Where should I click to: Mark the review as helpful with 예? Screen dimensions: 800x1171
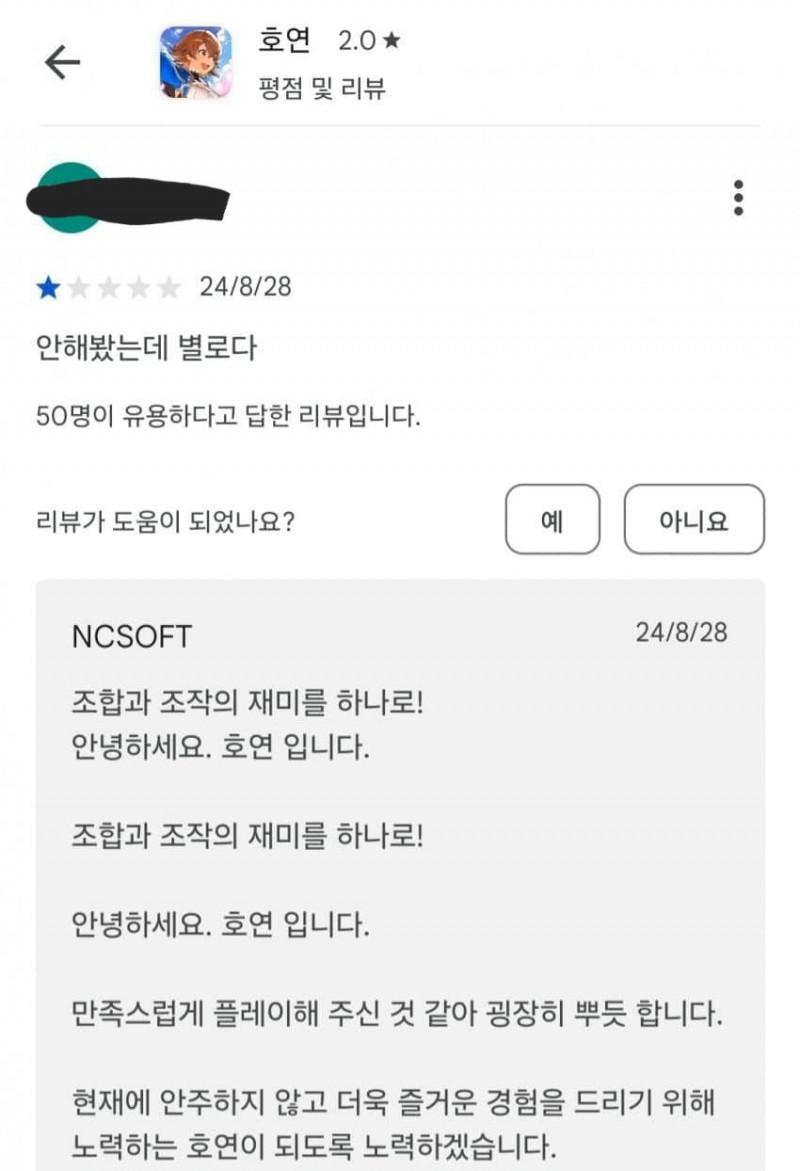click(x=552, y=519)
